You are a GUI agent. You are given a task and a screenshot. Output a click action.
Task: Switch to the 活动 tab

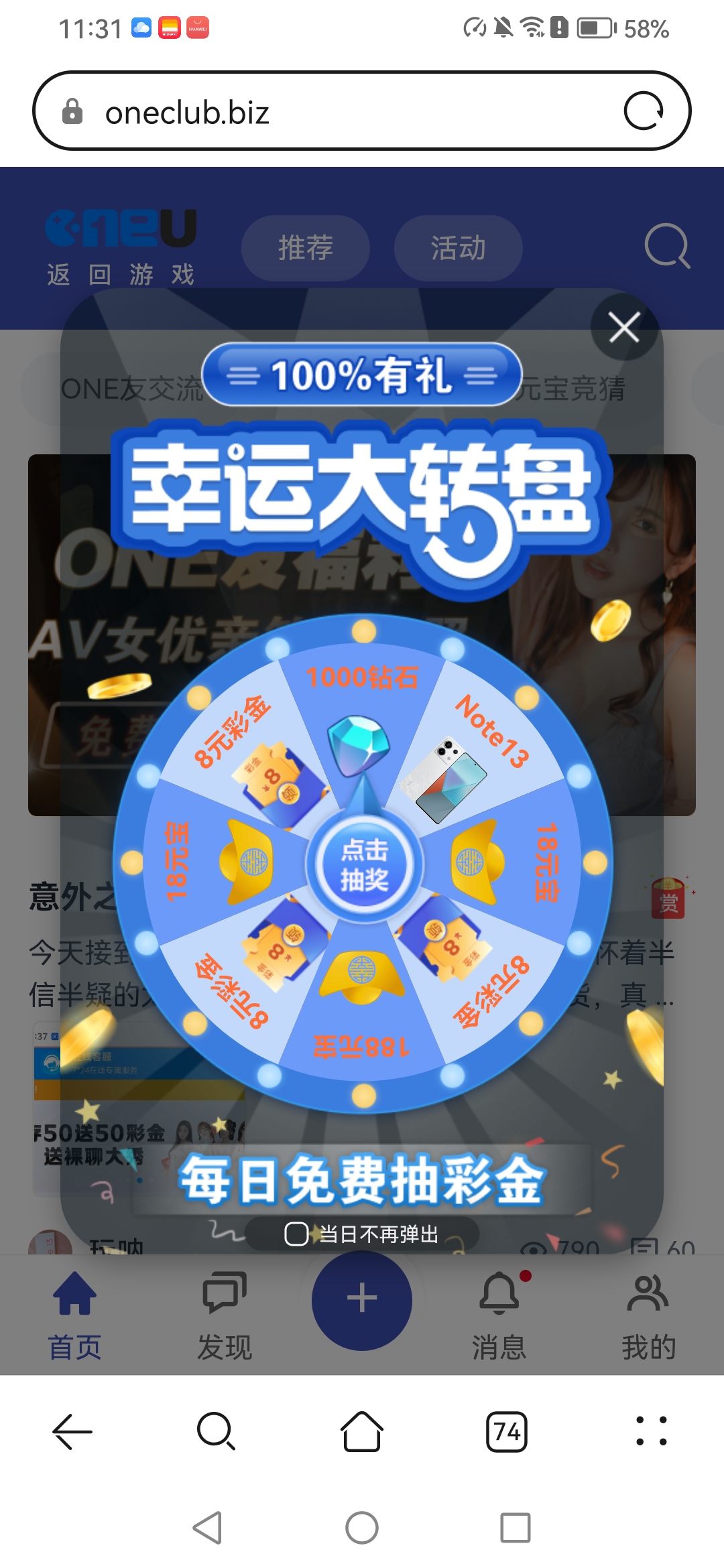[459, 248]
